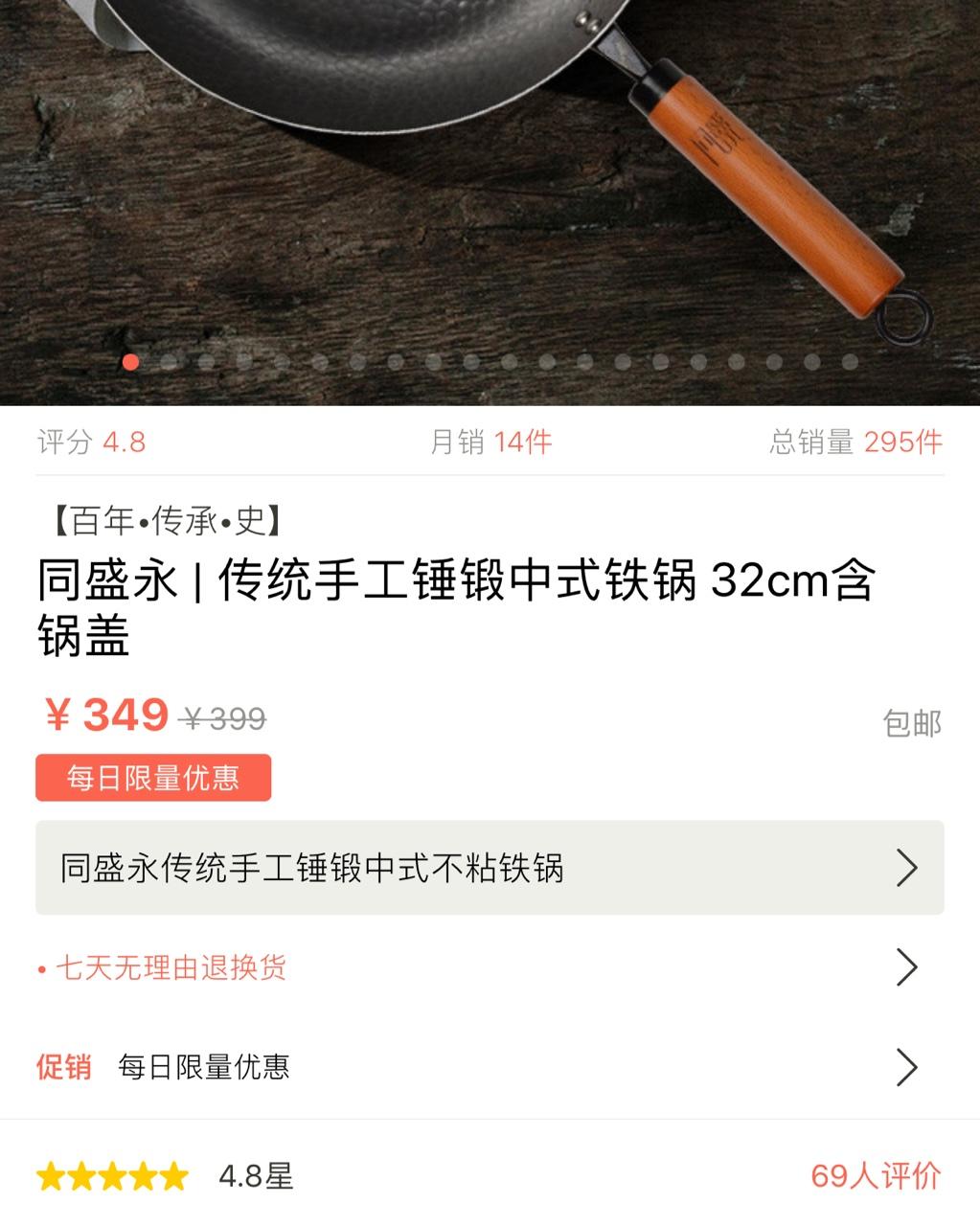Open the product option row 同盛永传统手工锤锻中式不粘铁锅
Image resolution: width=980 pixels, height=1226 pixels.
pyautogui.click(x=489, y=868)
